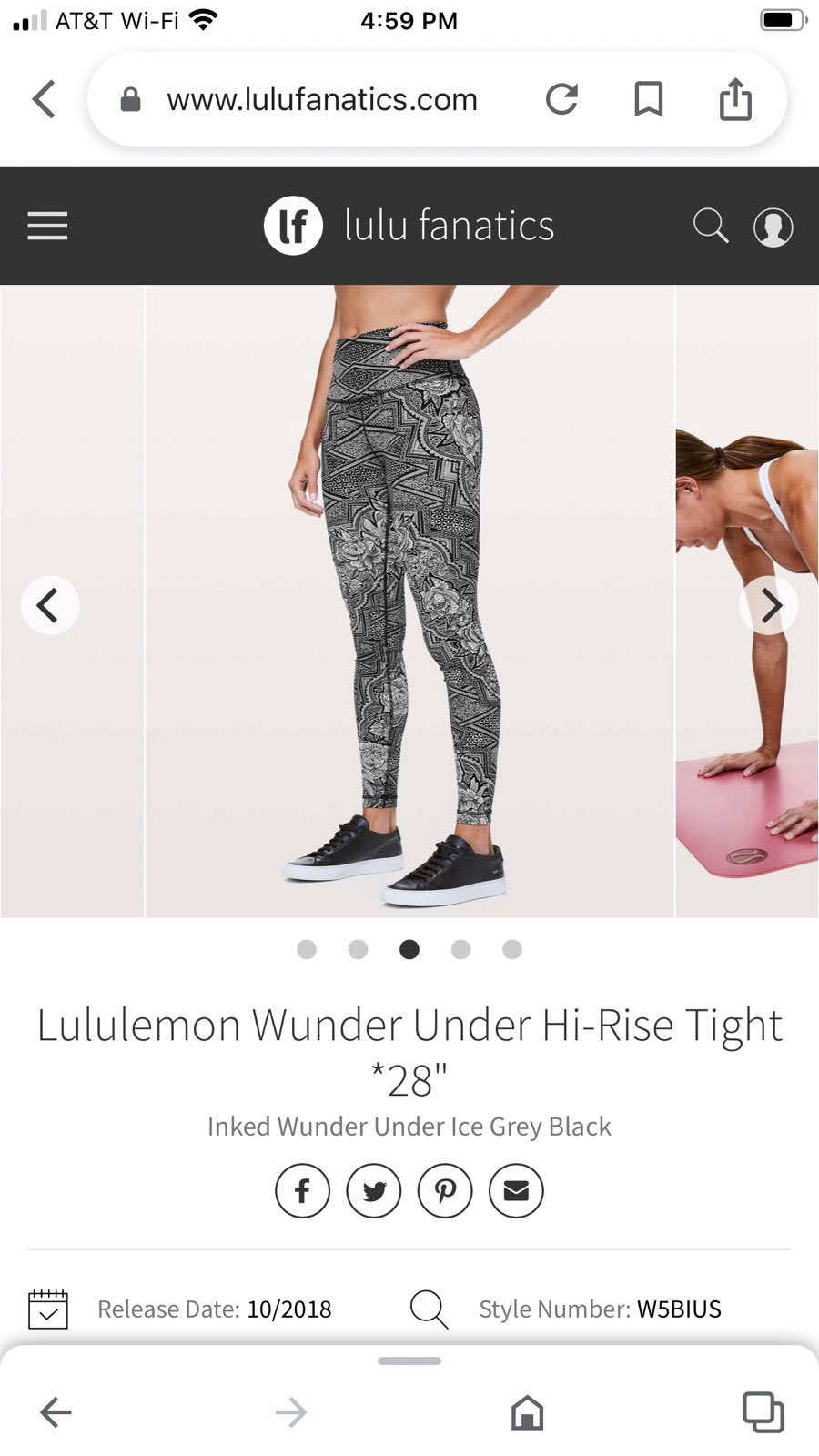
Task: Go back using the browser's top-left chevron
Action: click(44, 99)
